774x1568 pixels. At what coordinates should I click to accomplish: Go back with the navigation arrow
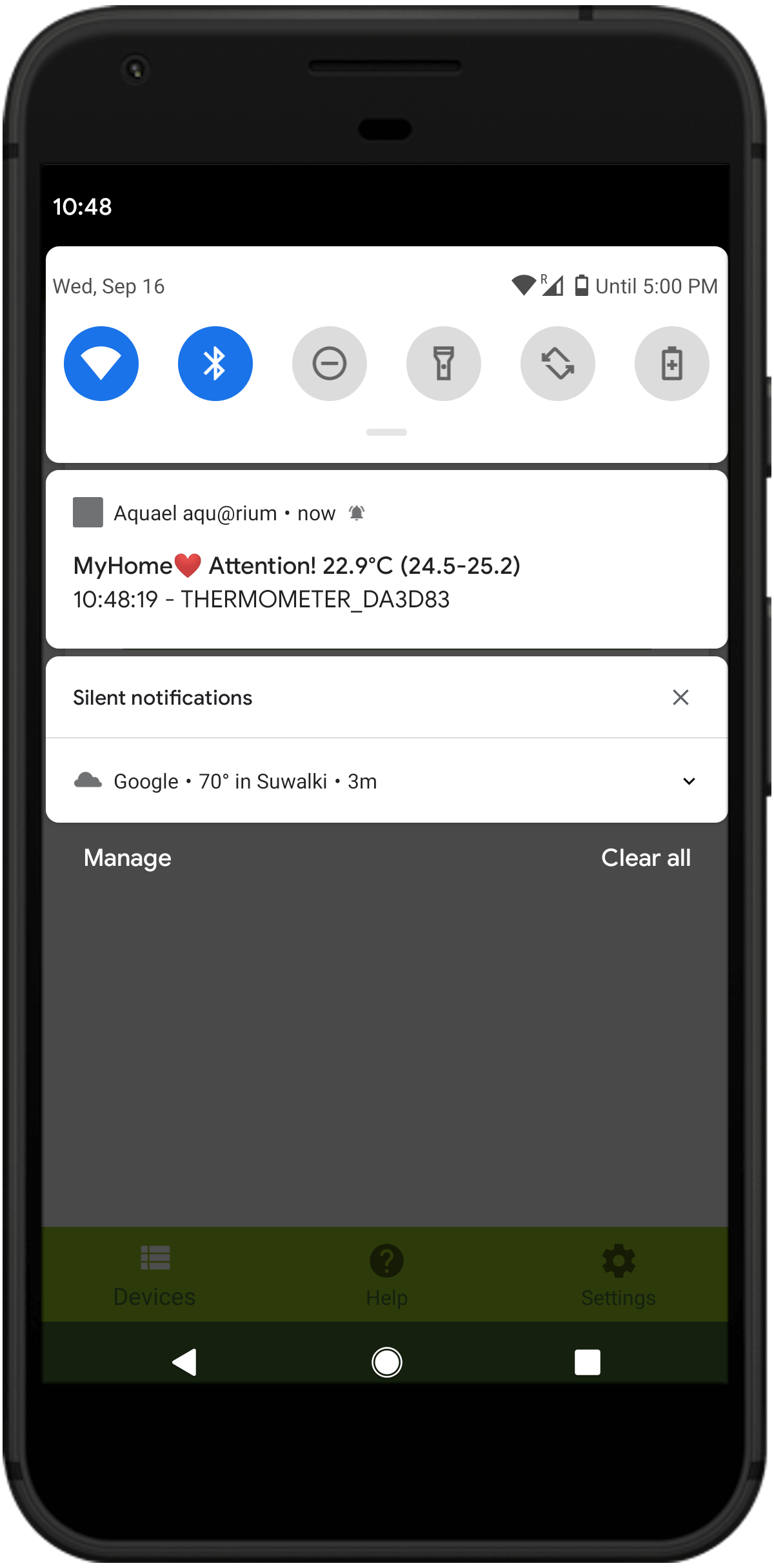pos(185,1362)
